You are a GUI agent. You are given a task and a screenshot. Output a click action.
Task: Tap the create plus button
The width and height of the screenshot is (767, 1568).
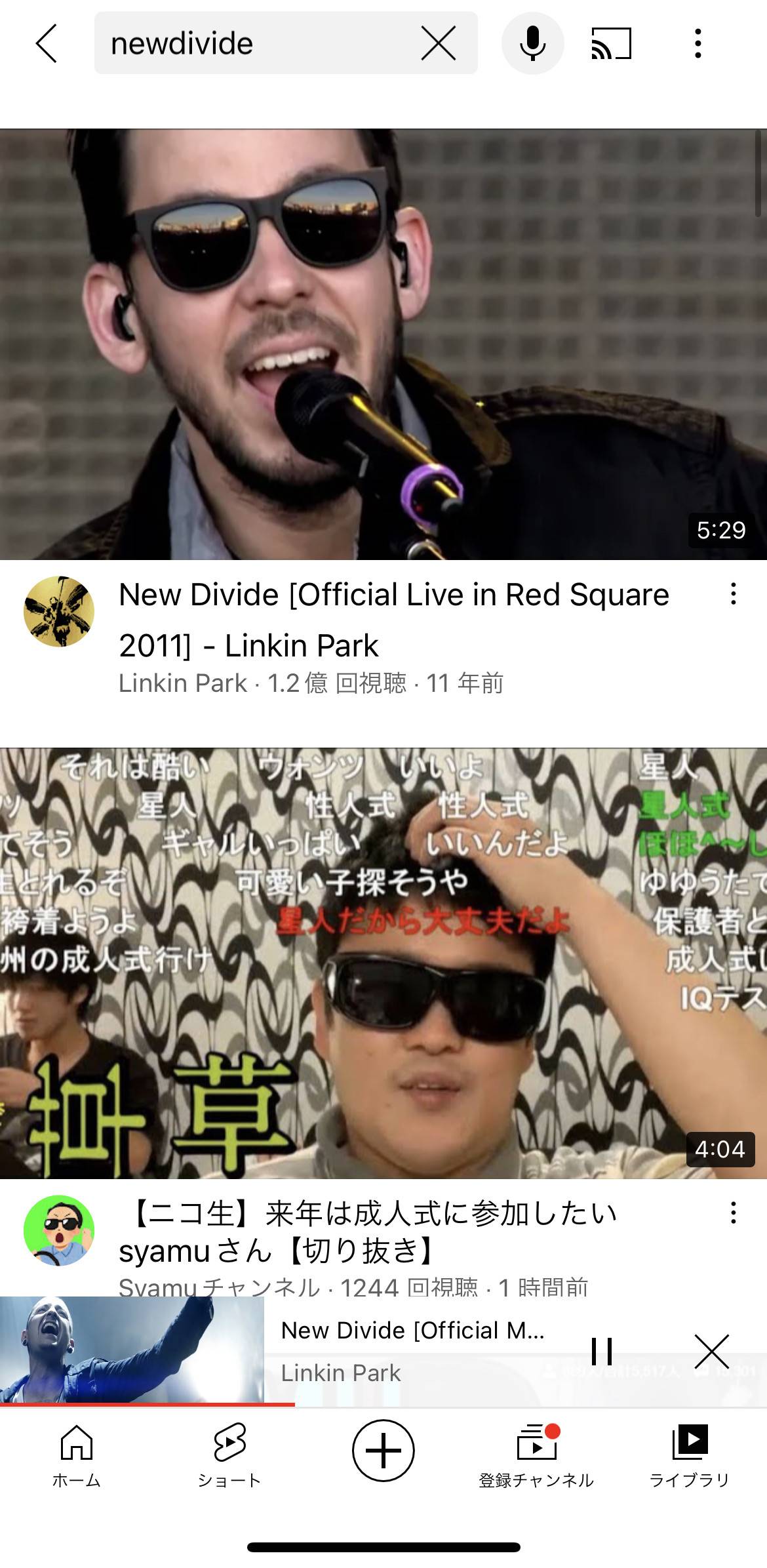click(x=383, y=1451)
